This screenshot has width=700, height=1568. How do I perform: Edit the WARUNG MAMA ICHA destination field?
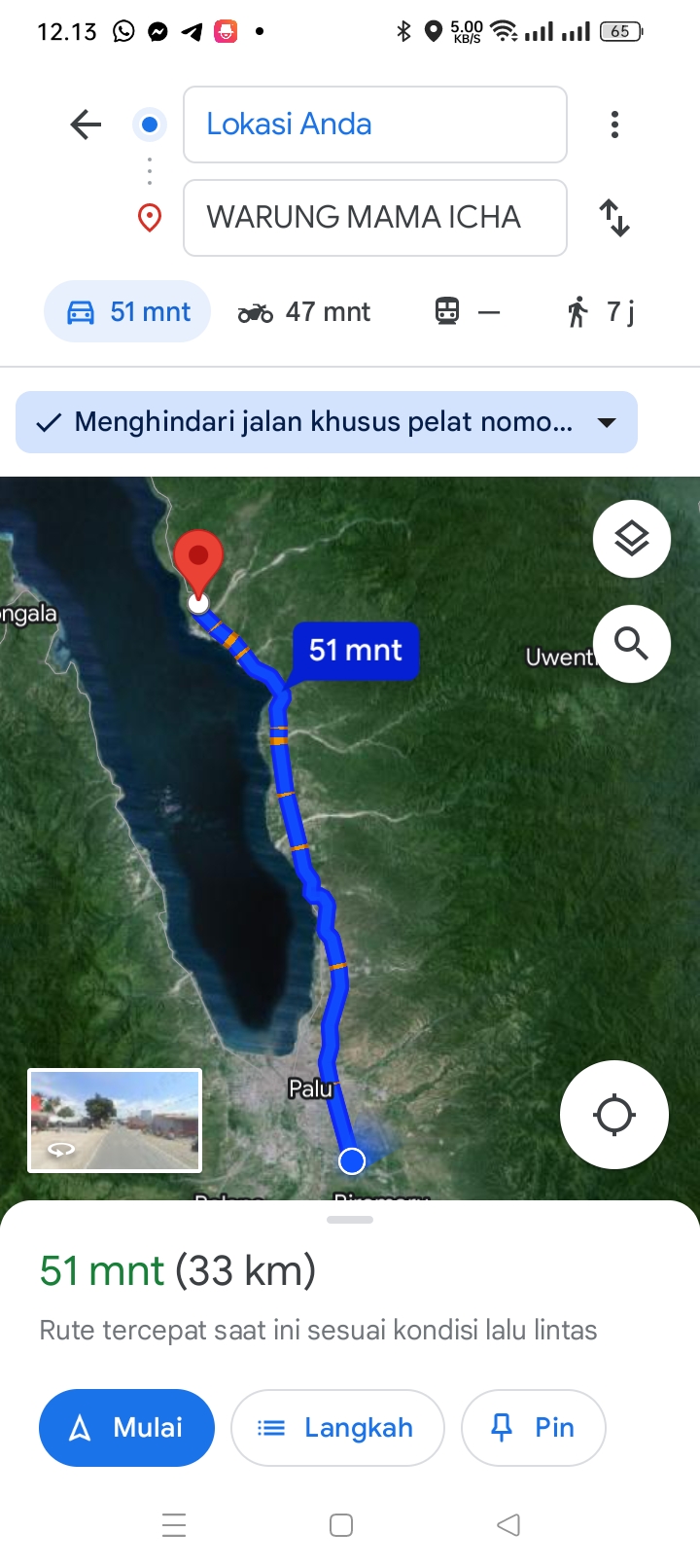[x=375, y=218]
